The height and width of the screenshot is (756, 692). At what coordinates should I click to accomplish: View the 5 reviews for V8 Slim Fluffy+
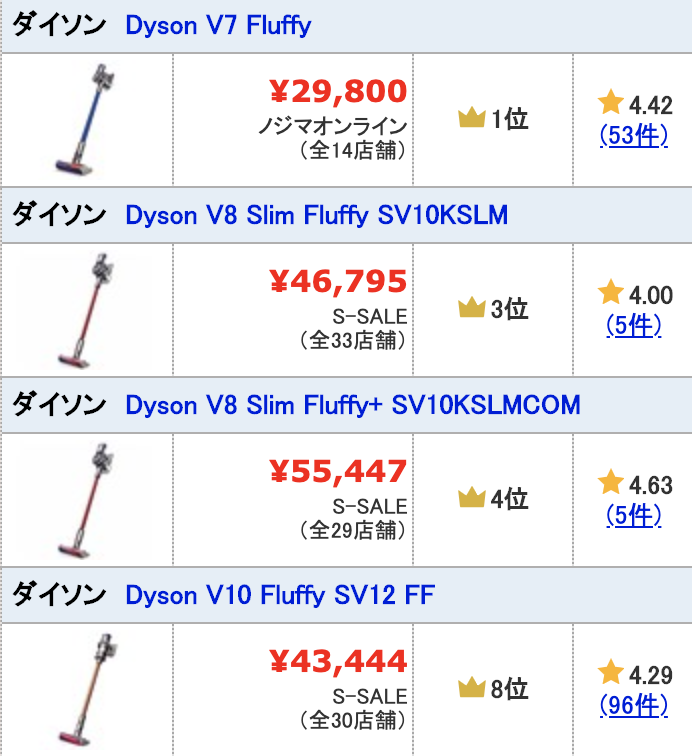(x=633, y=515)
